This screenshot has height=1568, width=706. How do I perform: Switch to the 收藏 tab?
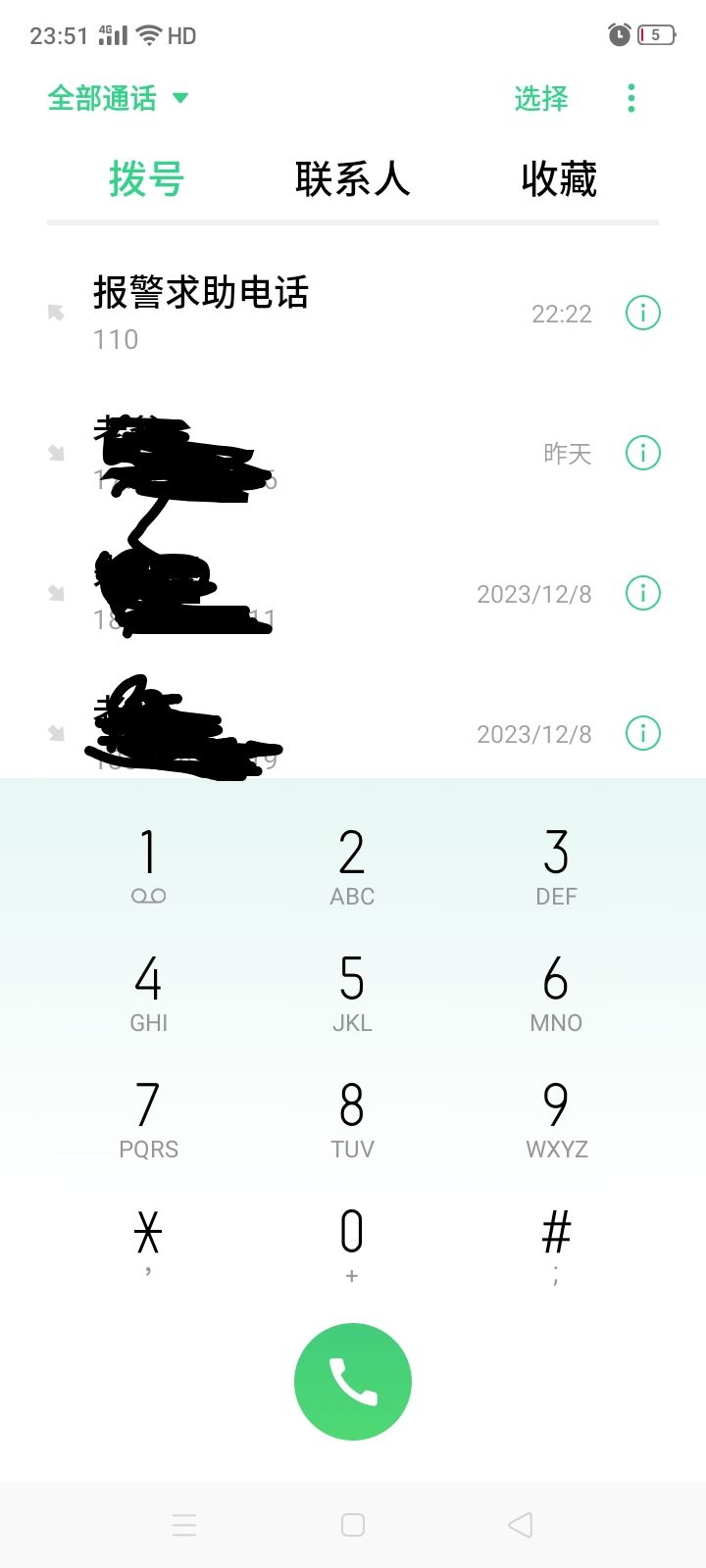[x=558, y=179]
